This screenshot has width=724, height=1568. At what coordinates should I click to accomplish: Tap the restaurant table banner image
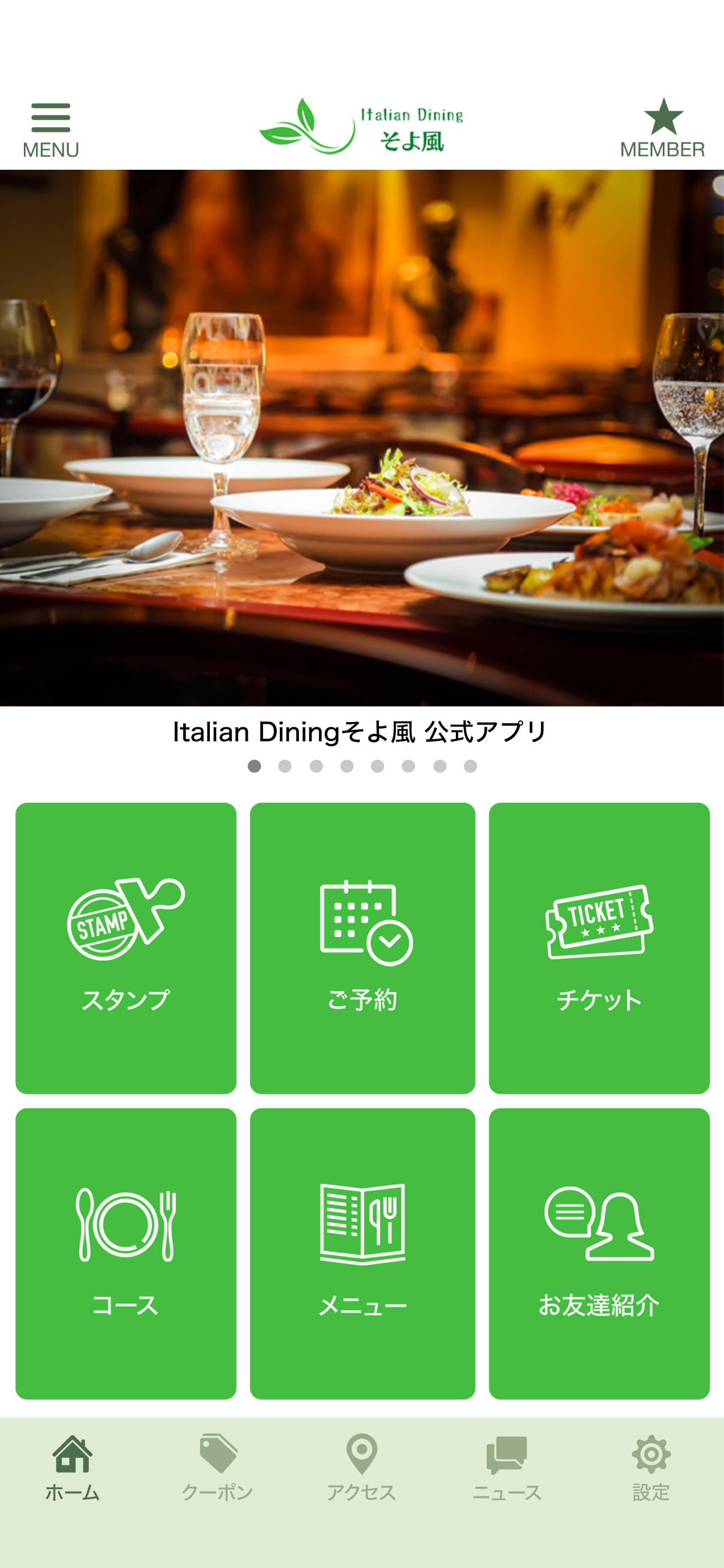(x=362, y=437)
